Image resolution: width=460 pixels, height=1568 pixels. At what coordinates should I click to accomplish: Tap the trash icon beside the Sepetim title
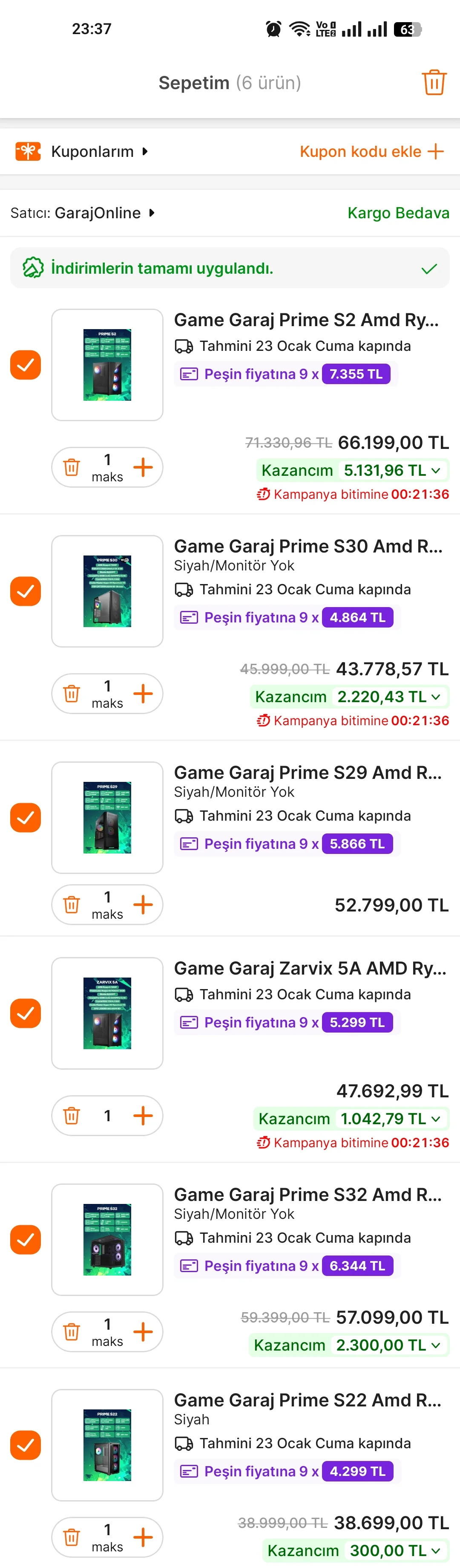click(433, 82)
